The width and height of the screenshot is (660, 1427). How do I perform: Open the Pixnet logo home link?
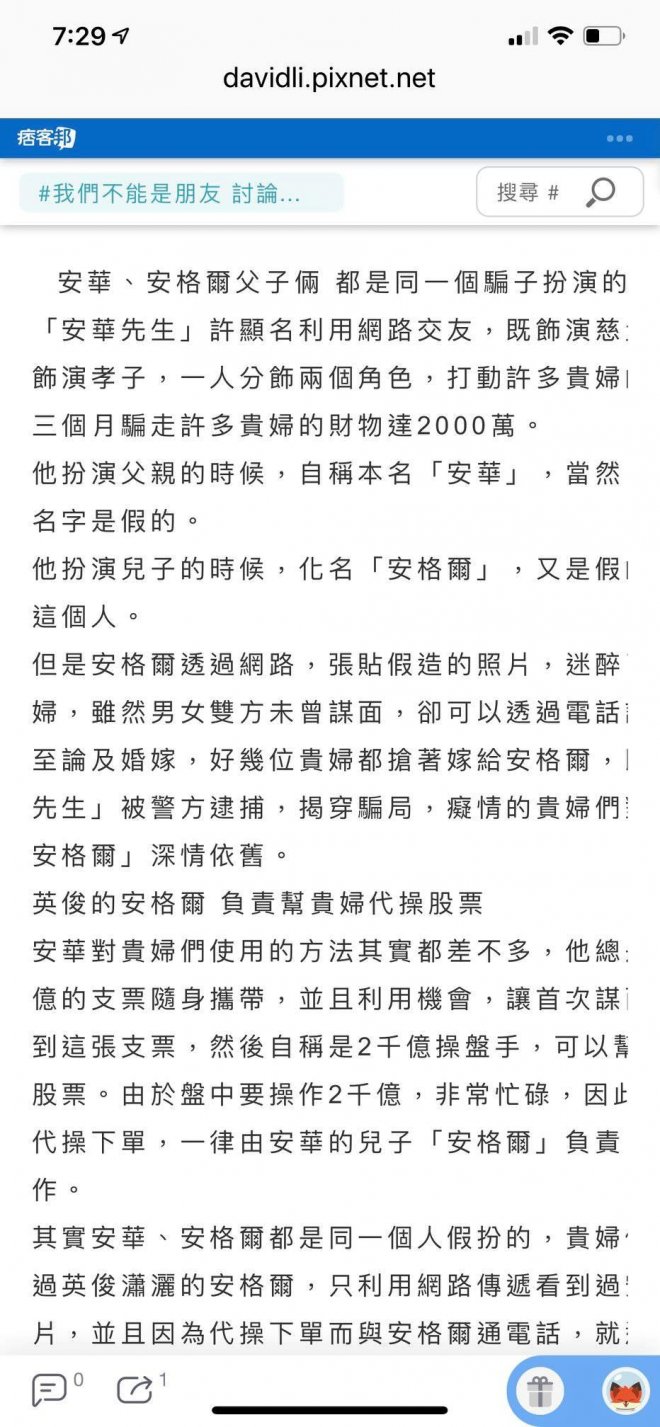coord(46,138)
